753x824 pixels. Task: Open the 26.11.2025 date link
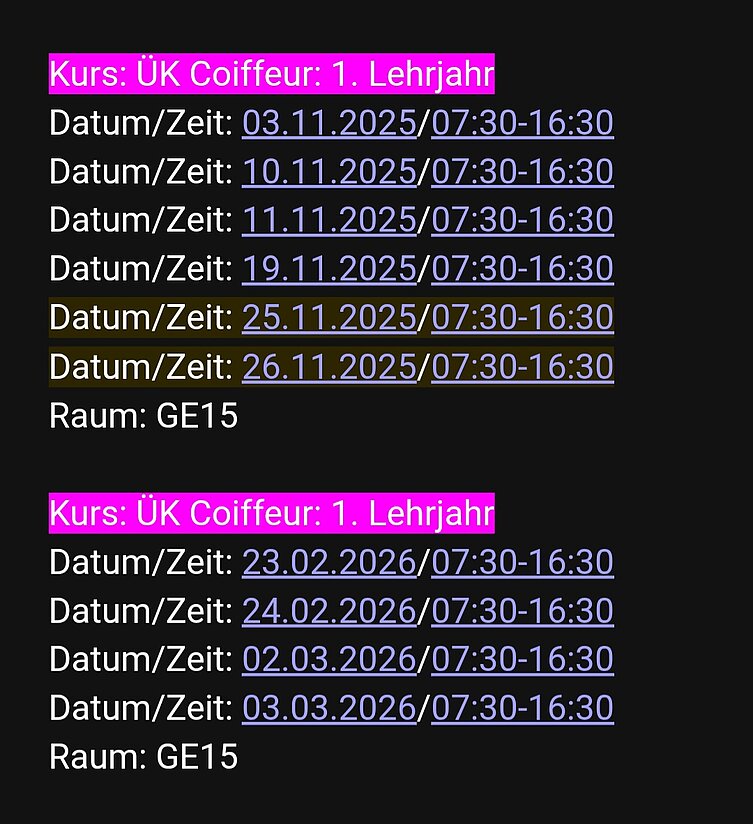(x=329, y=367)
